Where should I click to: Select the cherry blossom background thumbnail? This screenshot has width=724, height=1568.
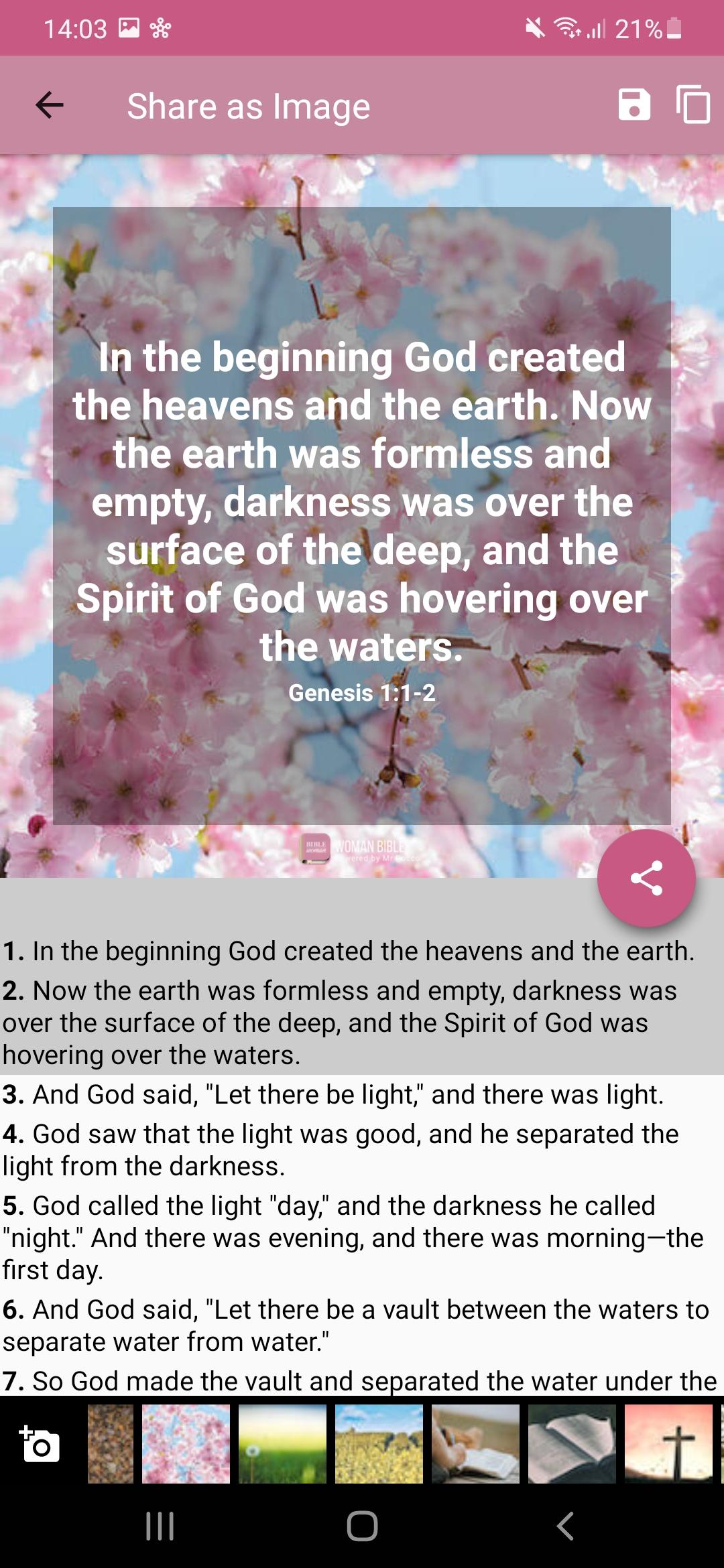pos(186,1443)
